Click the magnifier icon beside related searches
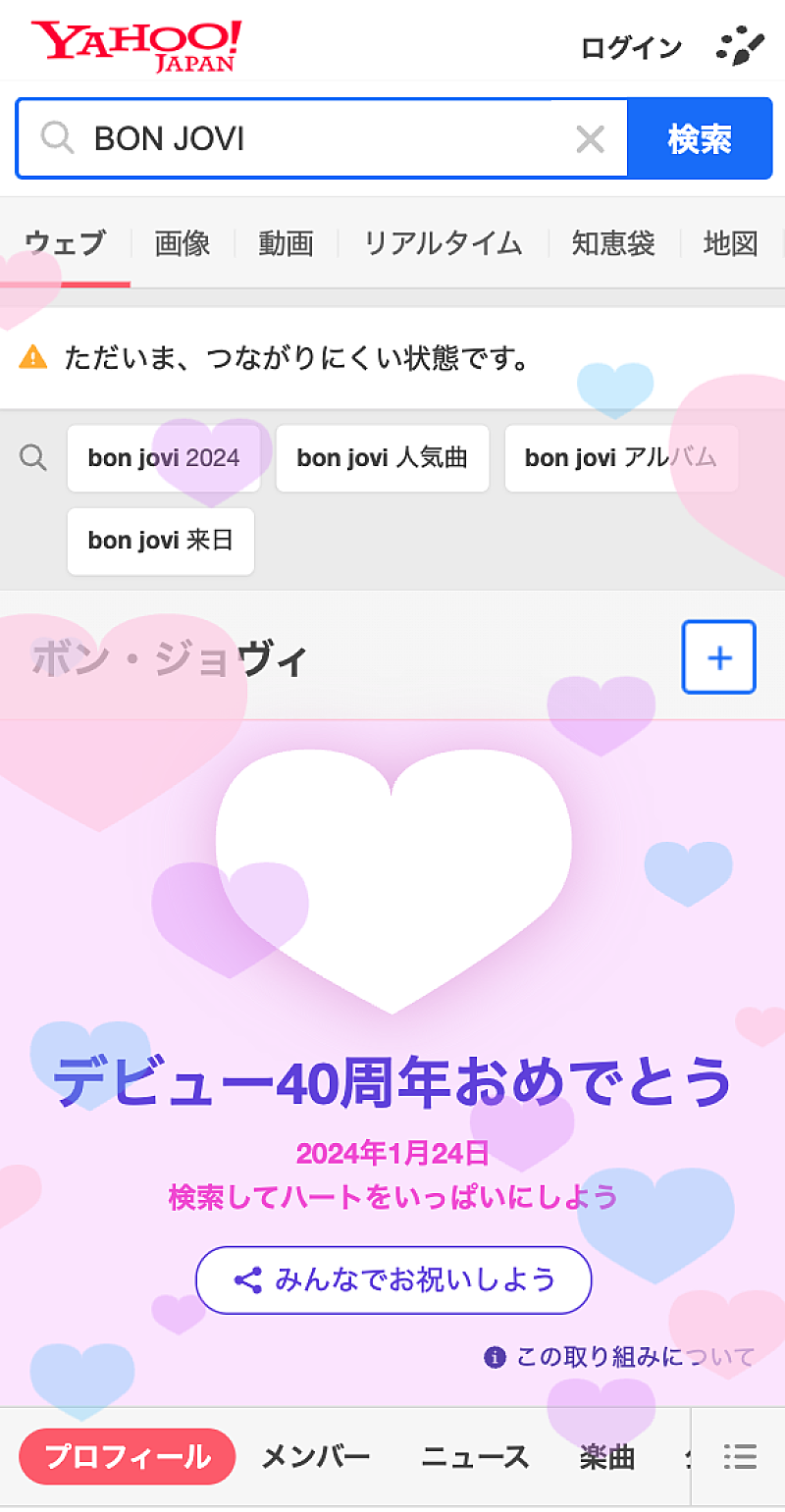The height and width of the screenshot is (1512, 785). point(33,457)
